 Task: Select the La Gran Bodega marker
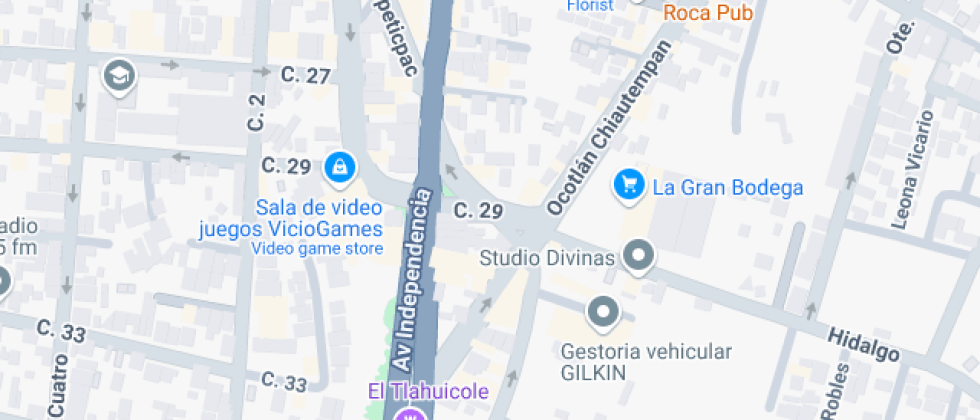(628, 186)
